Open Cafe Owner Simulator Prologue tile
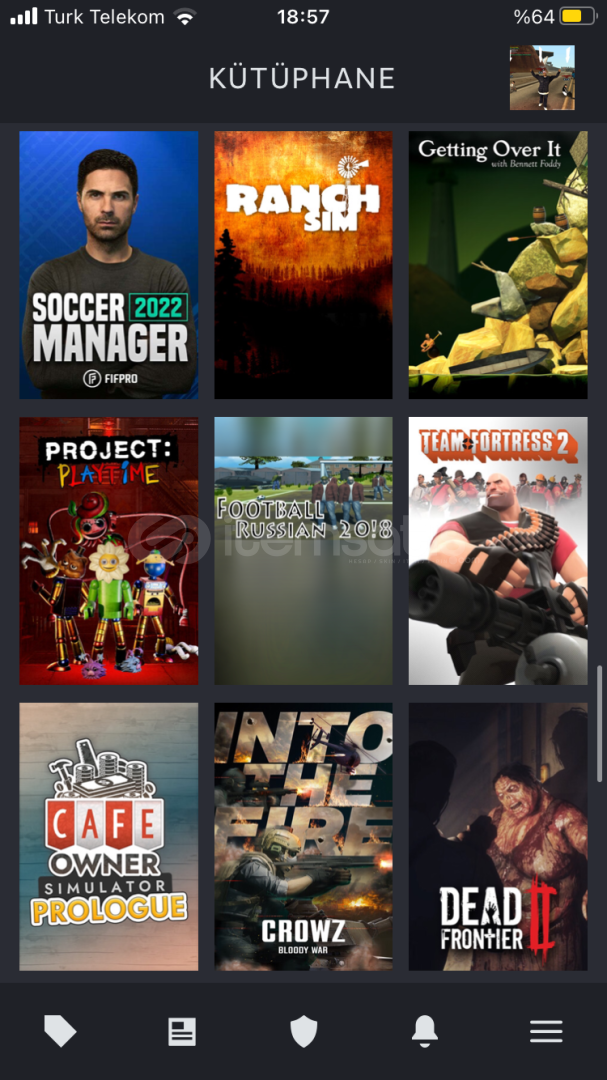This screenshot has height=1080, width=607. (109, 837)
